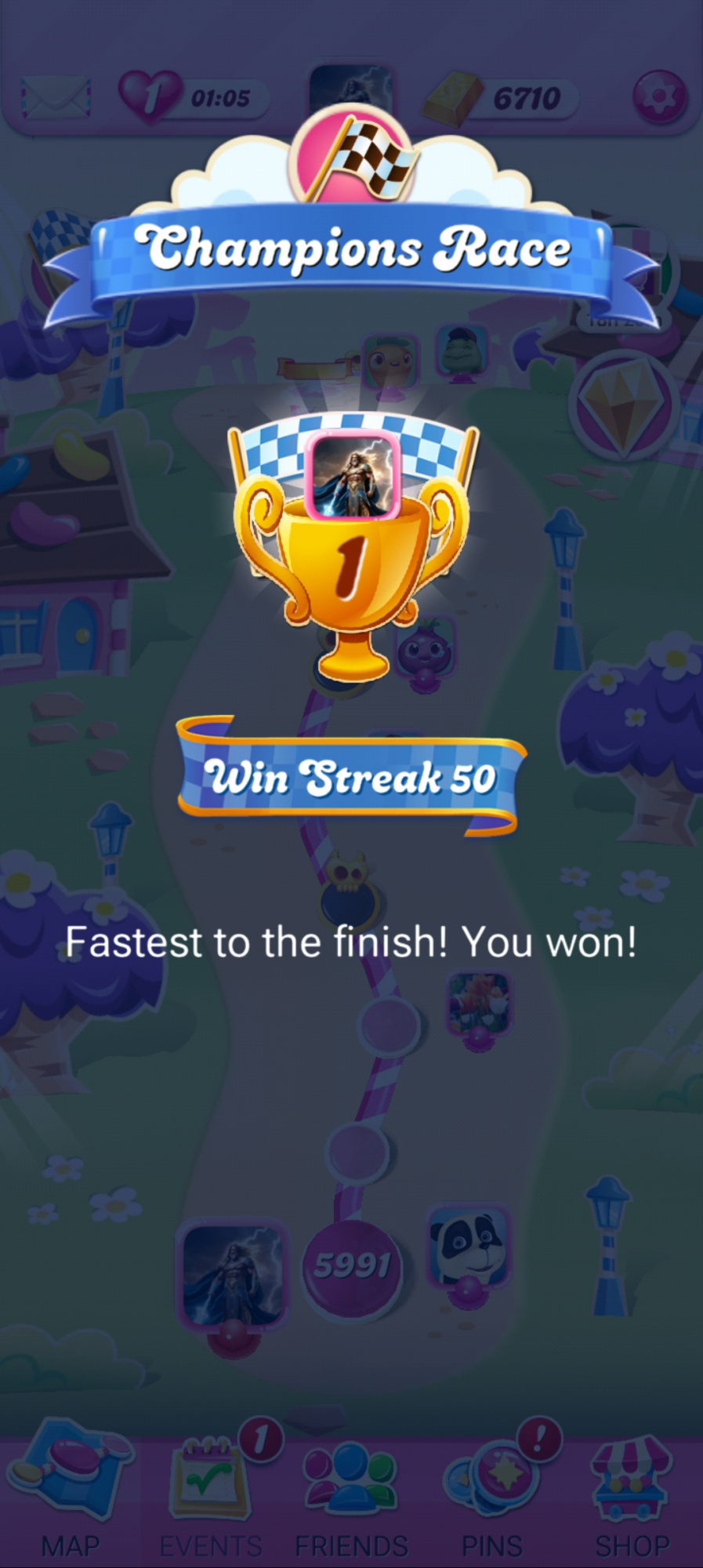Open the settings gear icon

click(659, 97)
